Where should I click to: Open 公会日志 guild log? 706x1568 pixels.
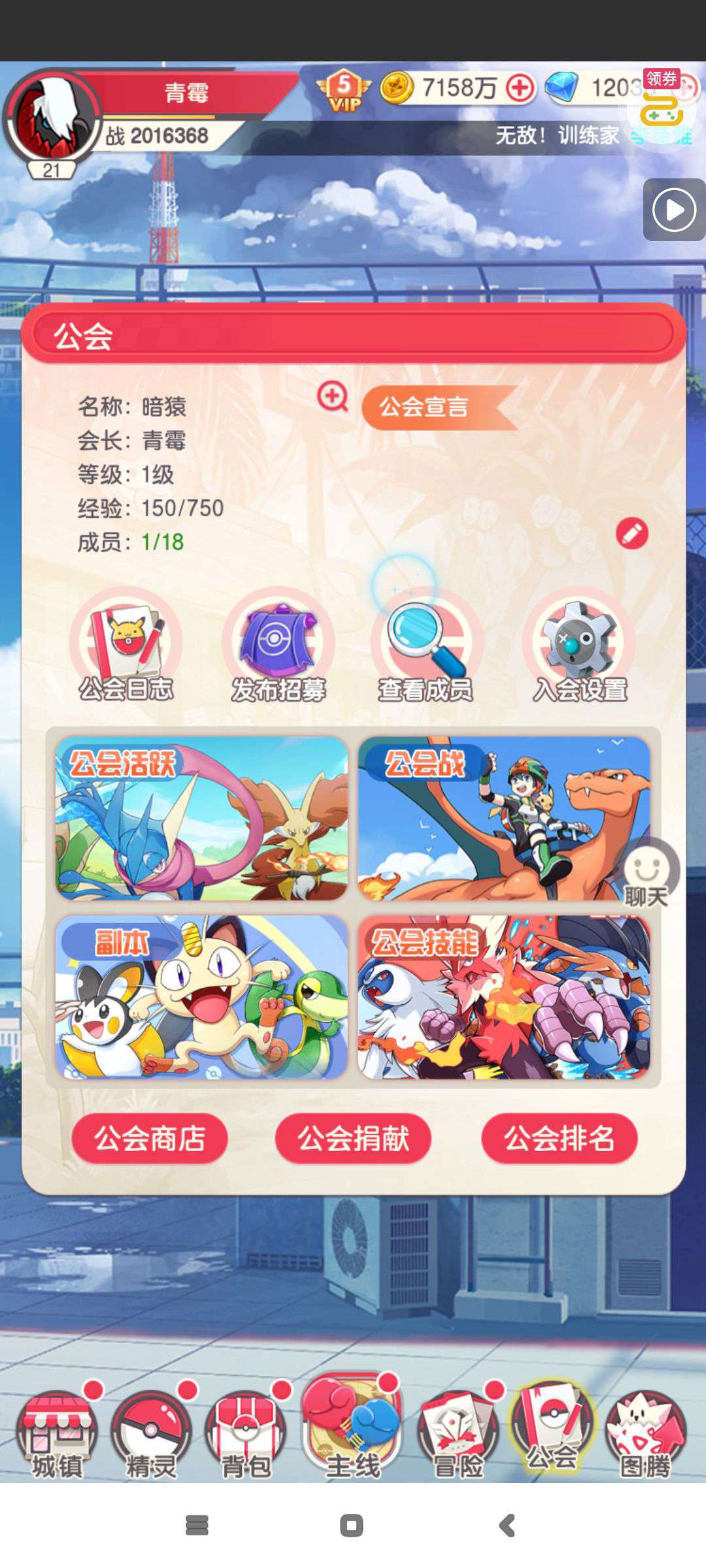(x=126, y=647)
